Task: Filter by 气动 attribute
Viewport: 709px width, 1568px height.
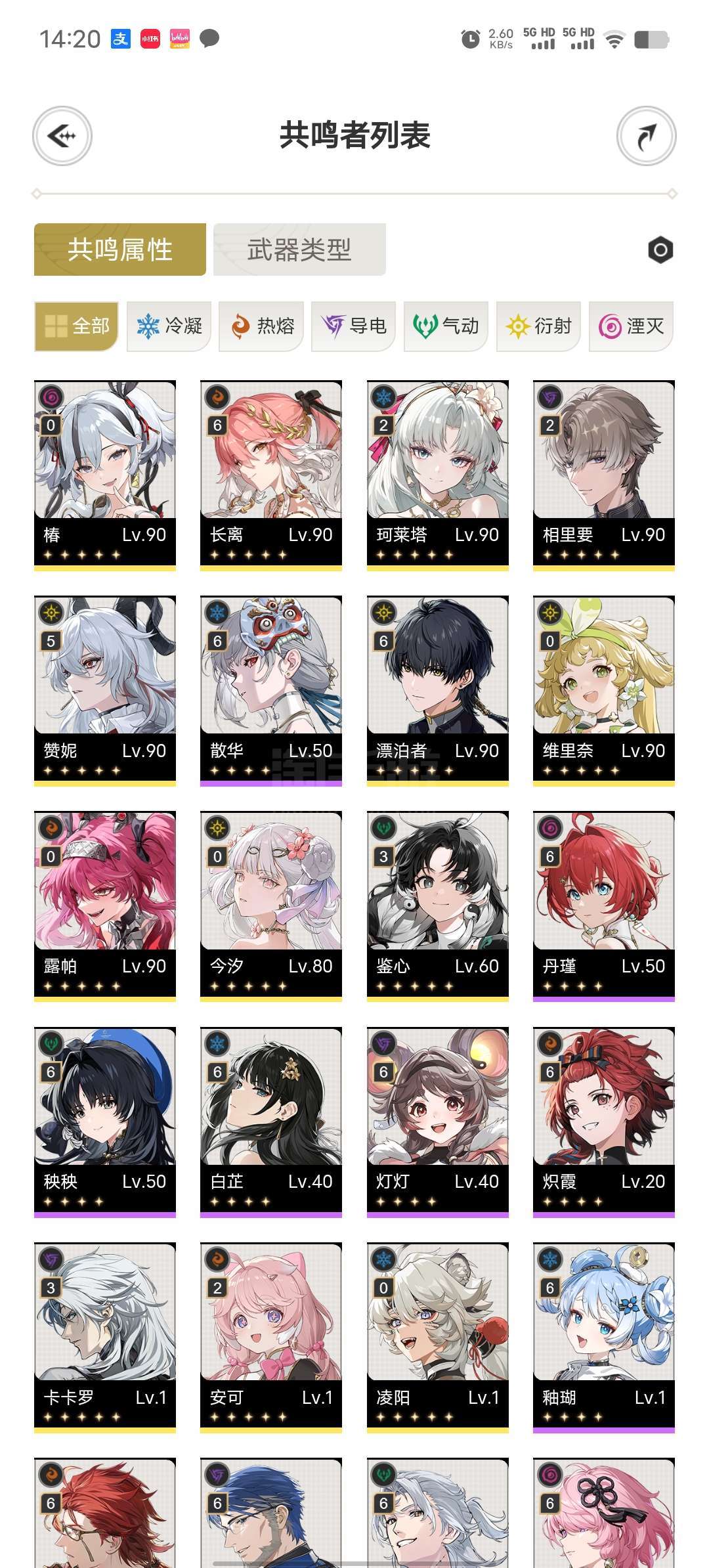Action: 446,326
